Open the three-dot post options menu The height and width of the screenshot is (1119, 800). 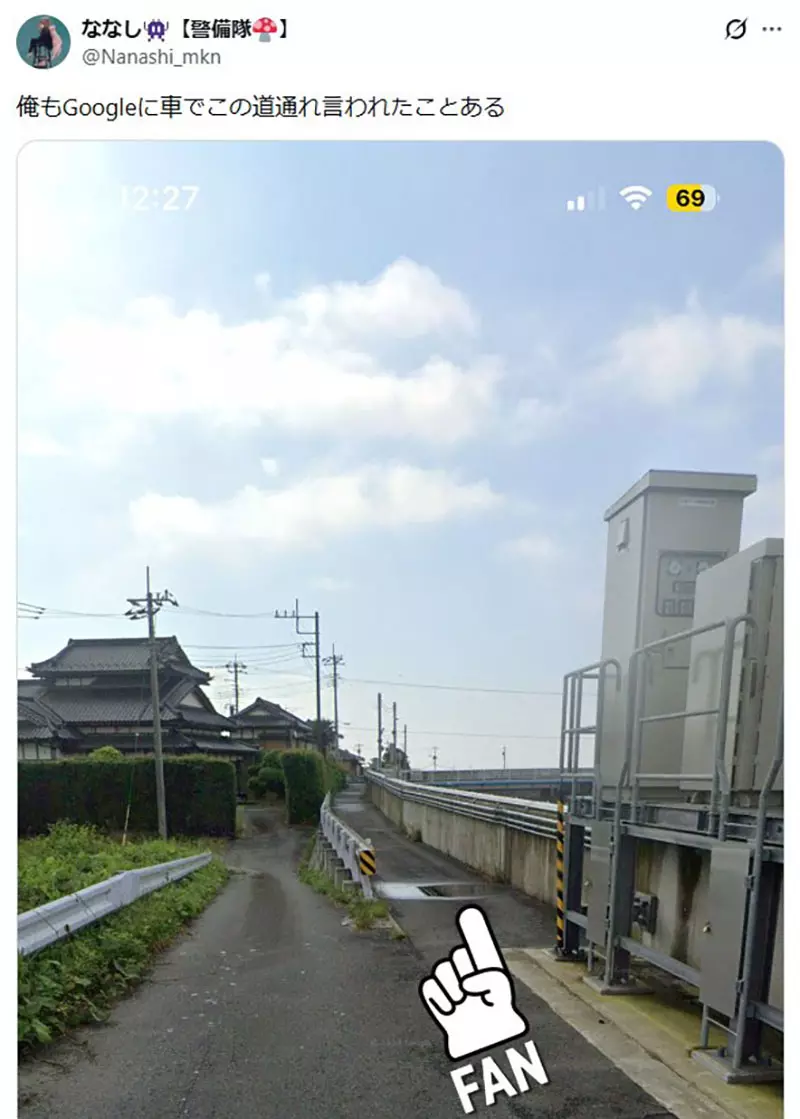769,30
